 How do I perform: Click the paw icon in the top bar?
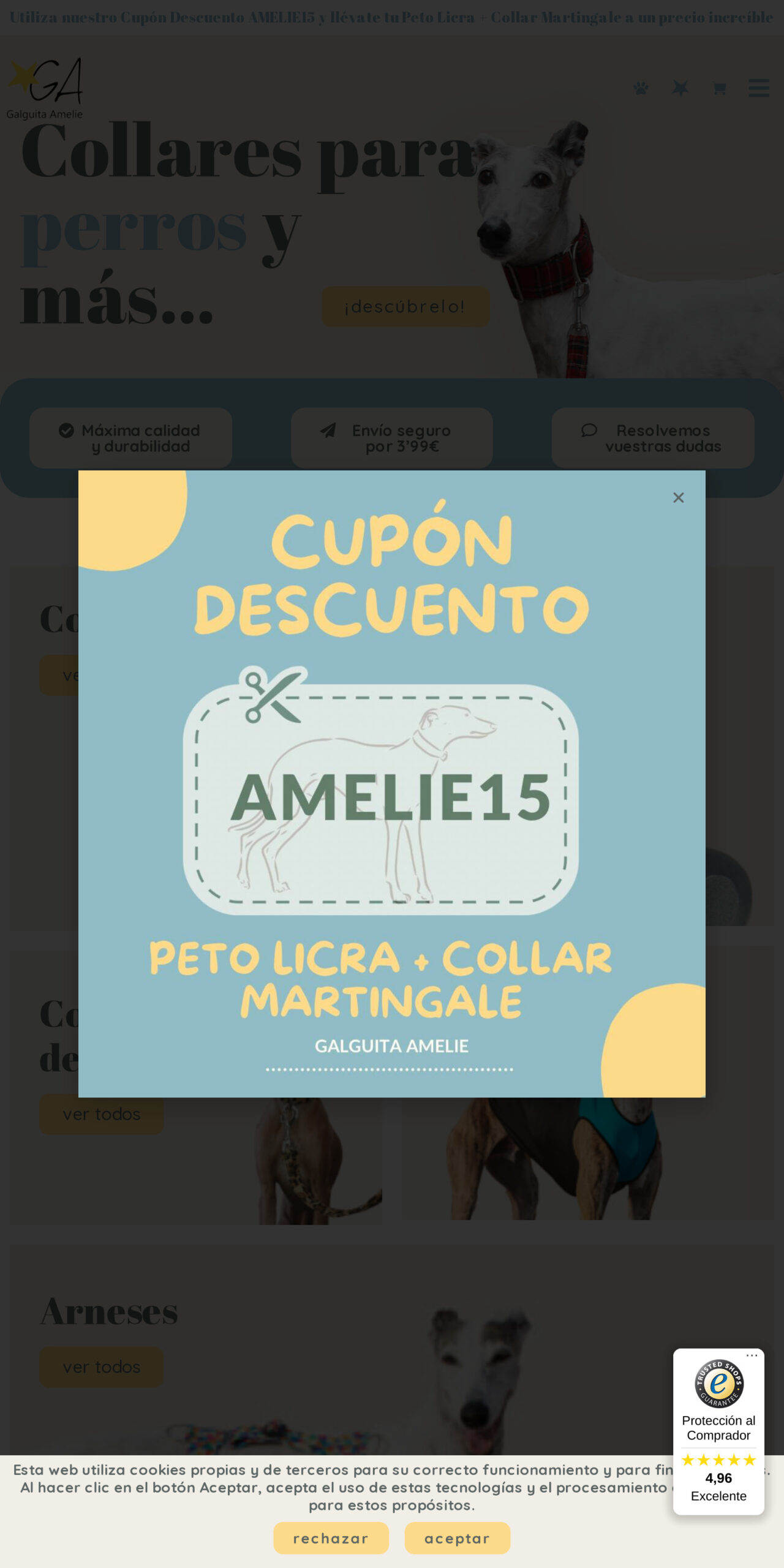[x=640, y=89]
